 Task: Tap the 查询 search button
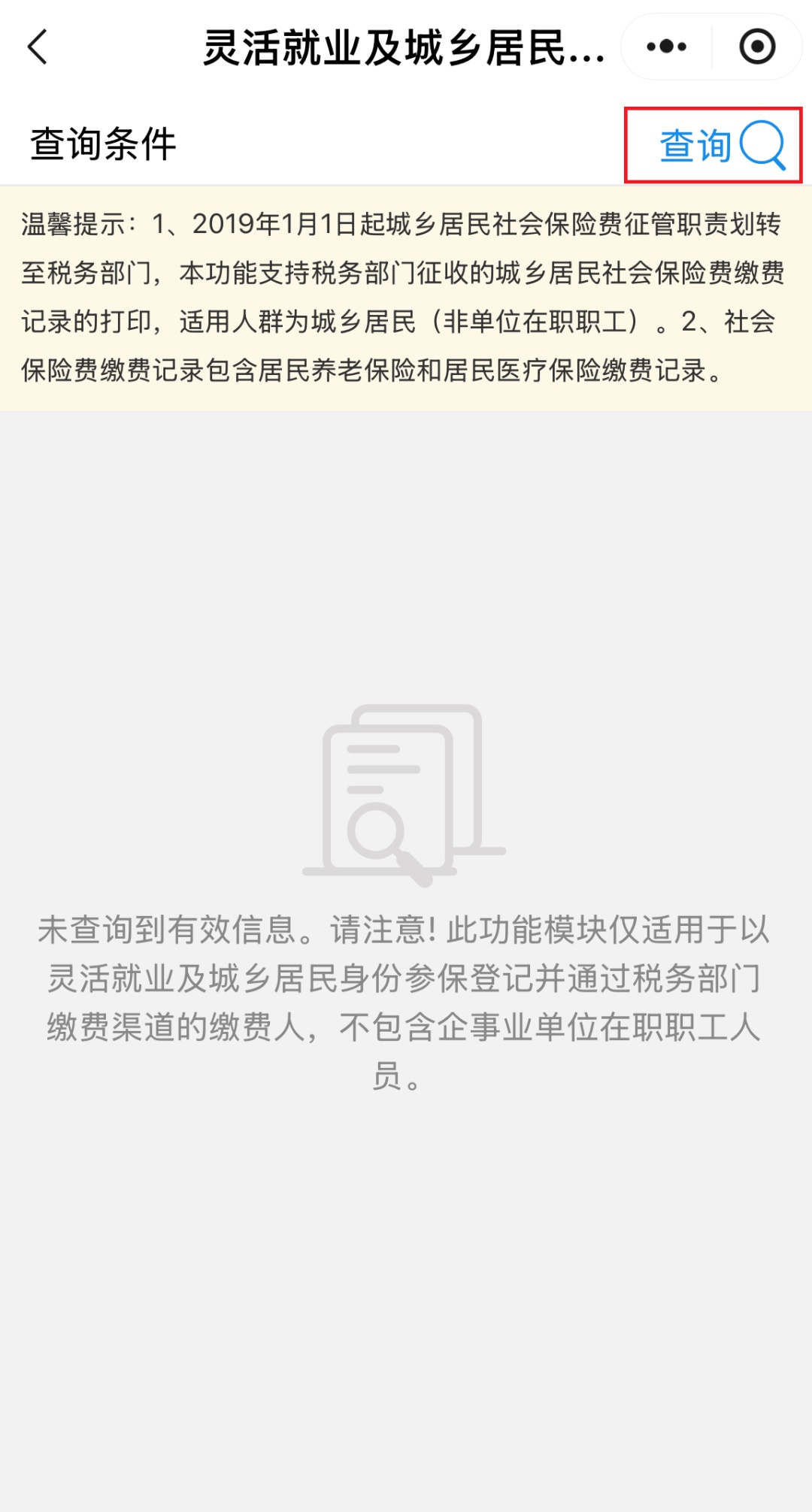click(714, 145)
